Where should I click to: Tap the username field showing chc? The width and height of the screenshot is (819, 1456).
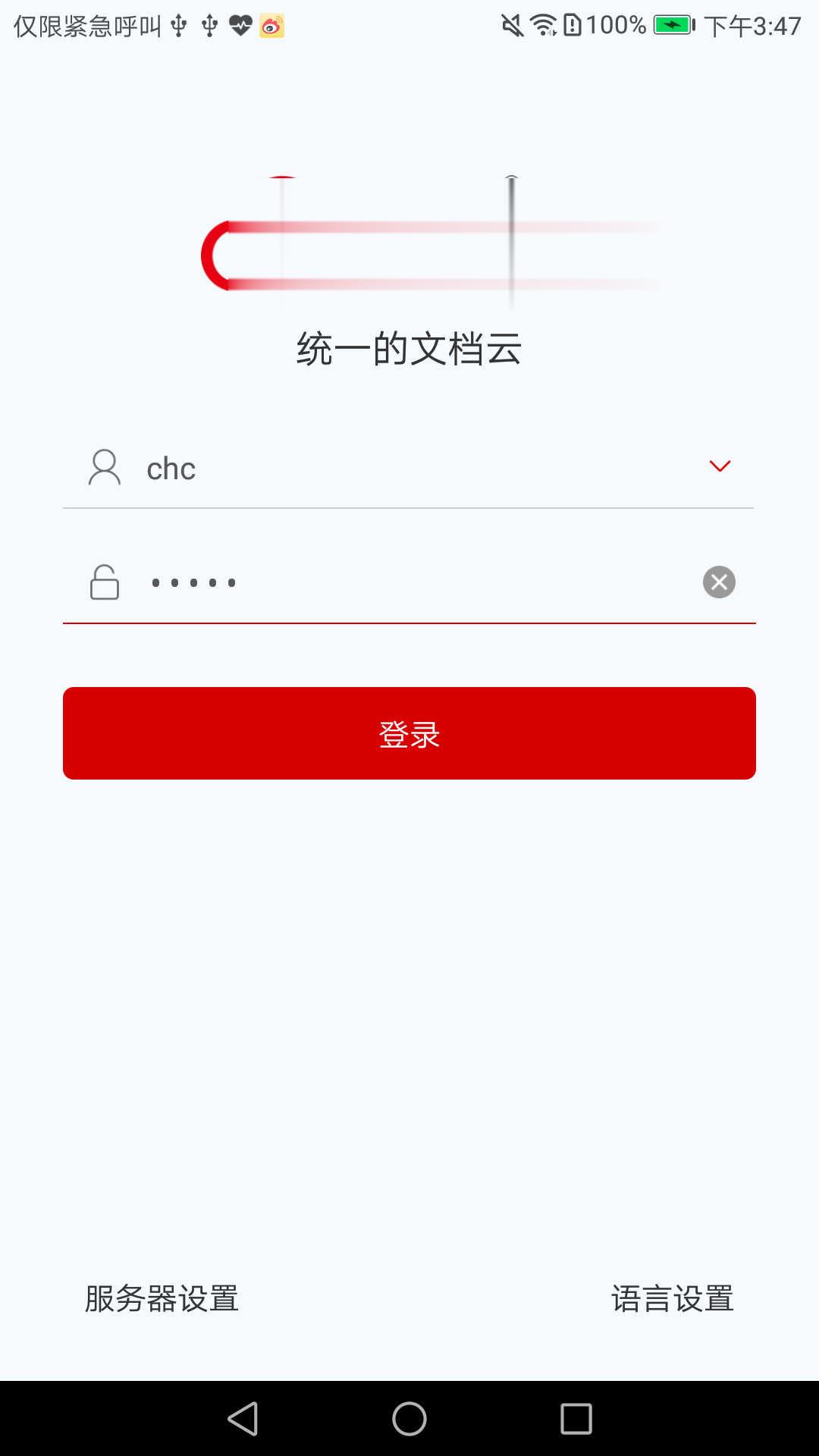click(408, 468)
